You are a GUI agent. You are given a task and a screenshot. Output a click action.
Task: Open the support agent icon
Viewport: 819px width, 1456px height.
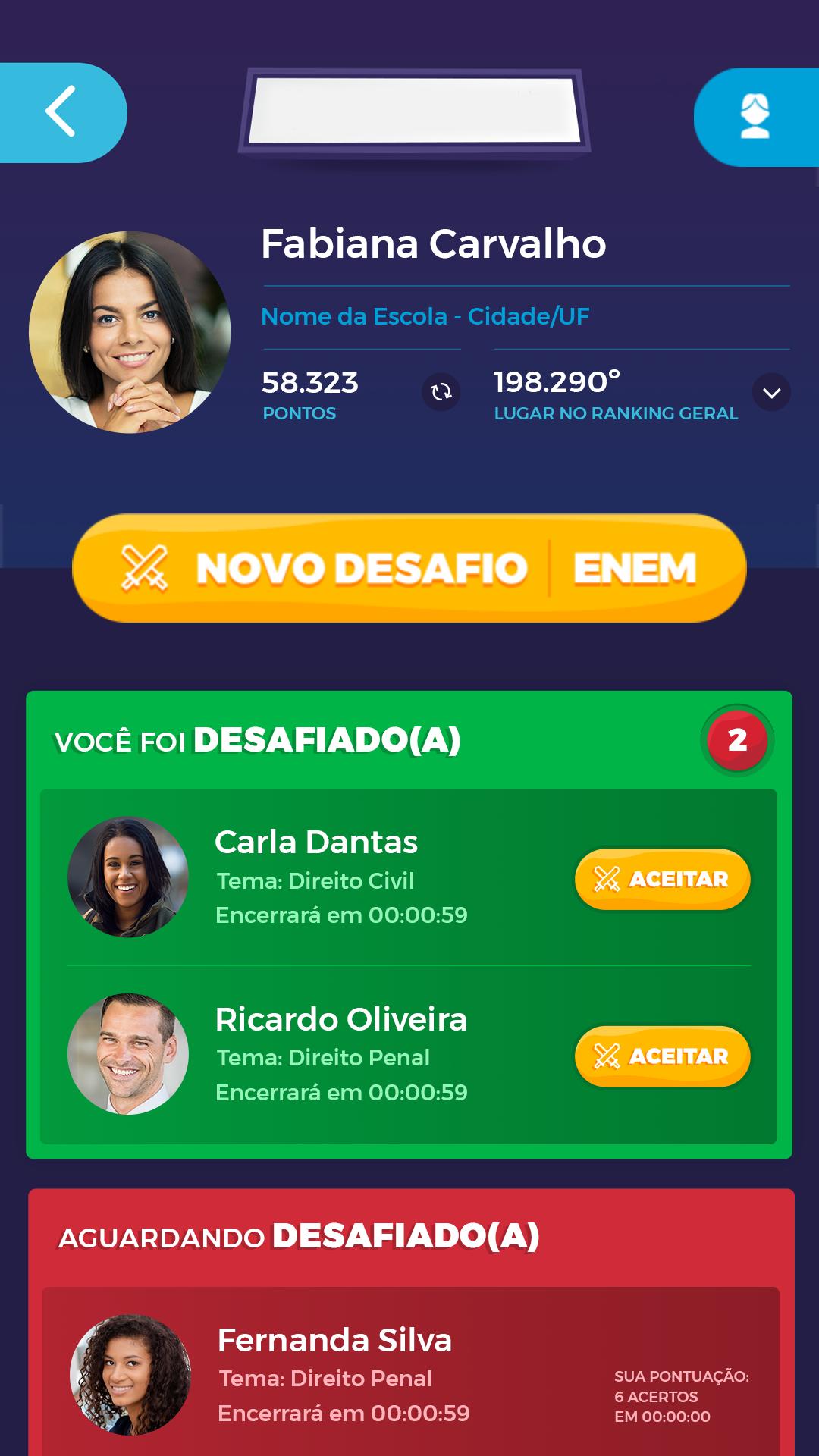(x=755, y=117)
